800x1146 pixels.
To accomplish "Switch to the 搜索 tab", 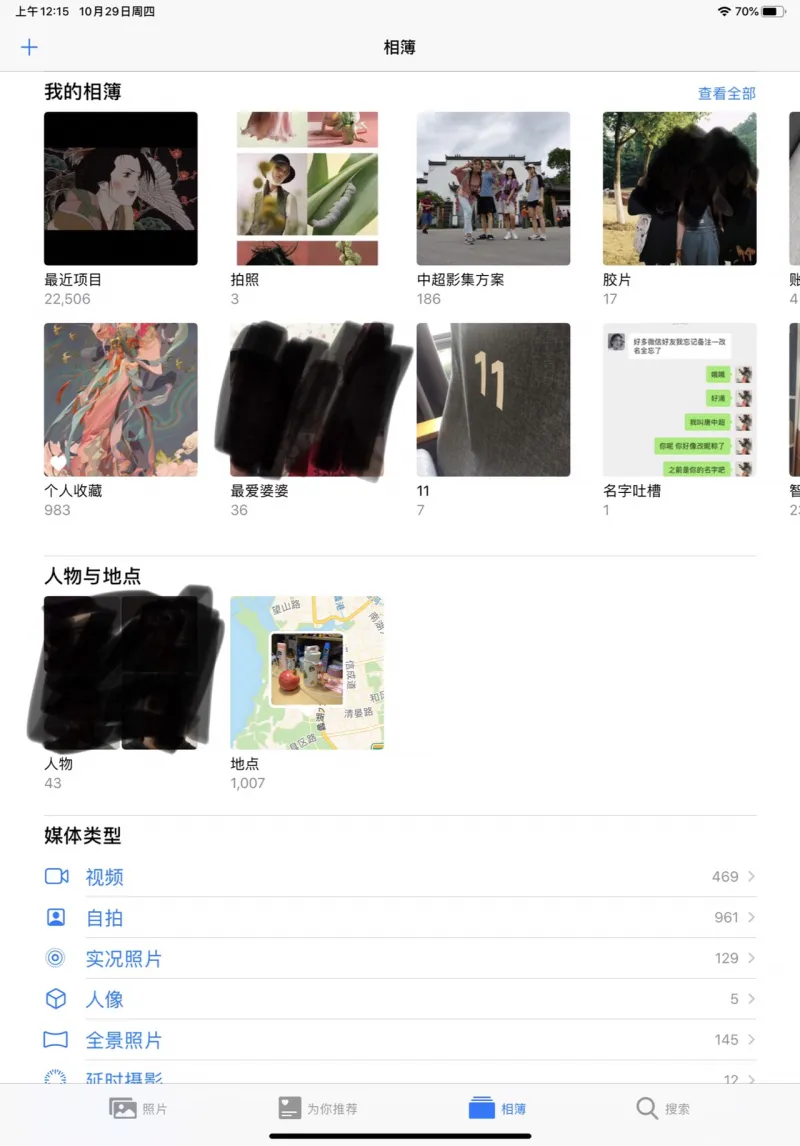I will [x=663, y=1108].
